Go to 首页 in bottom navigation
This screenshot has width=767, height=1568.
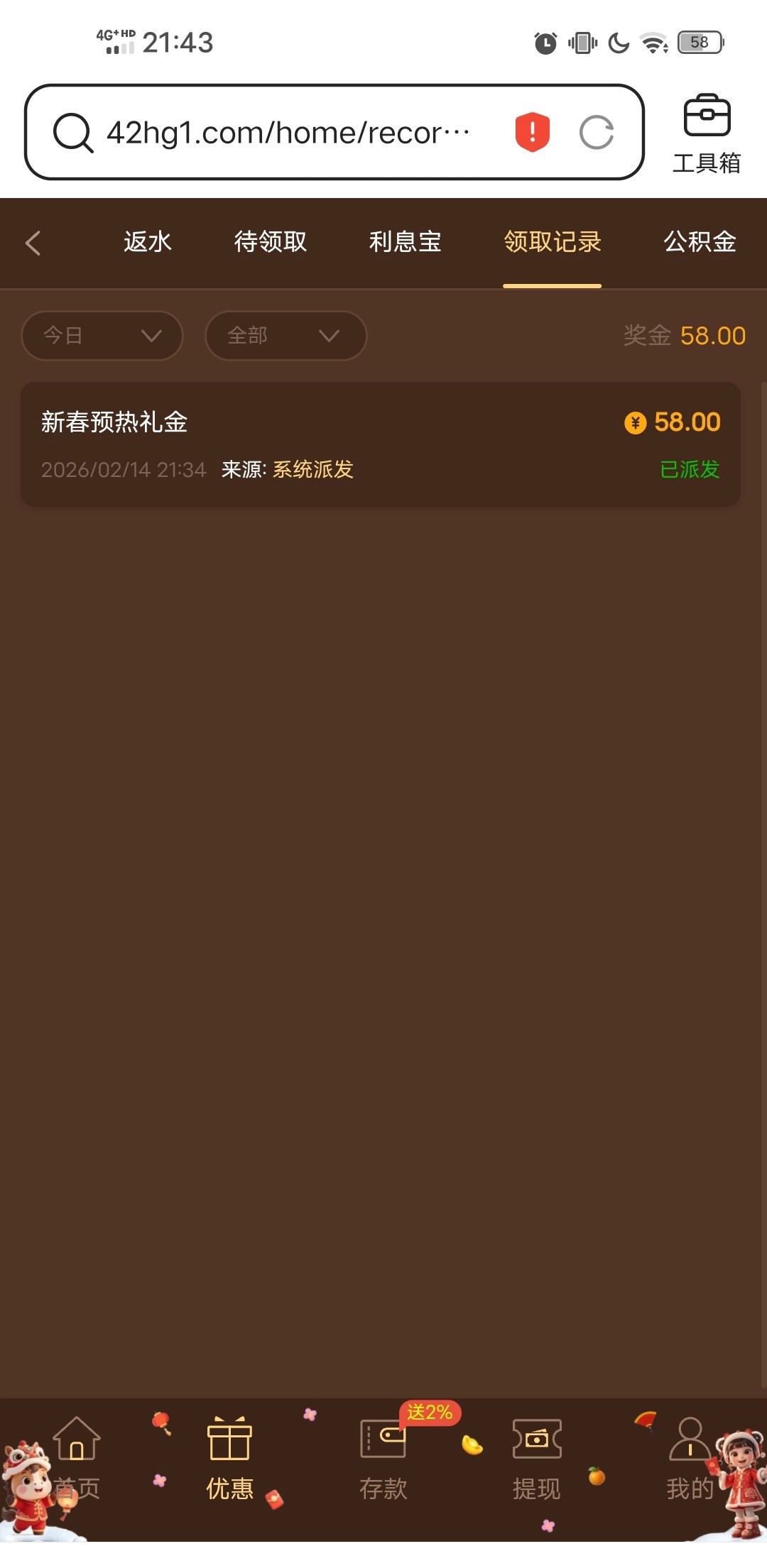77,1459
